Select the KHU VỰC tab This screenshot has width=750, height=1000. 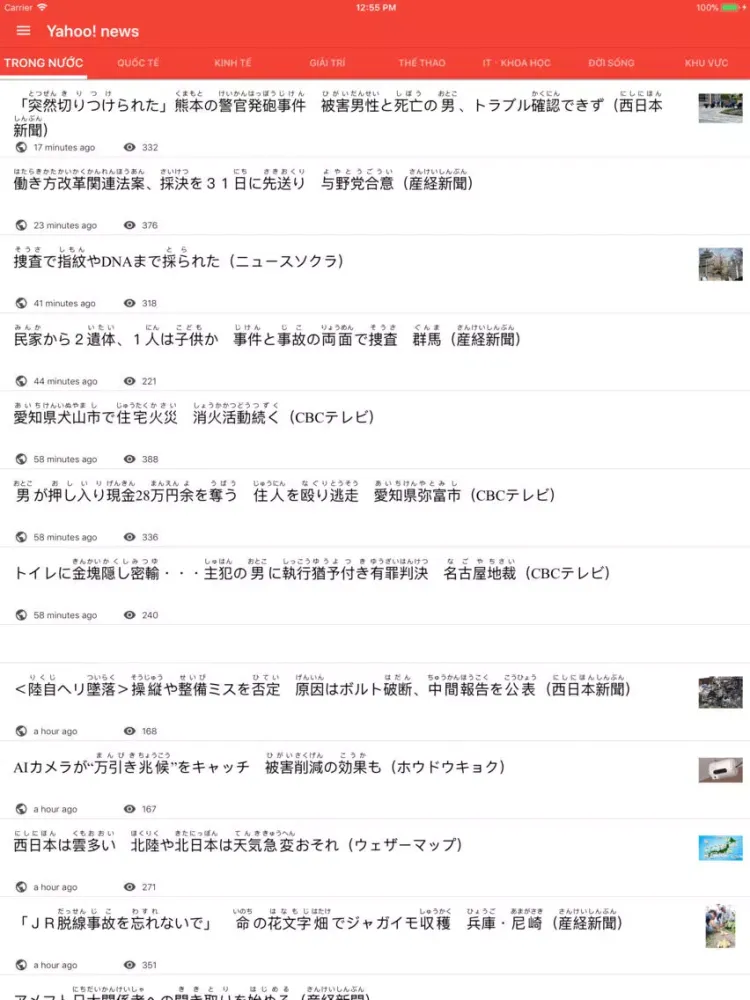[x=706, y=63]
